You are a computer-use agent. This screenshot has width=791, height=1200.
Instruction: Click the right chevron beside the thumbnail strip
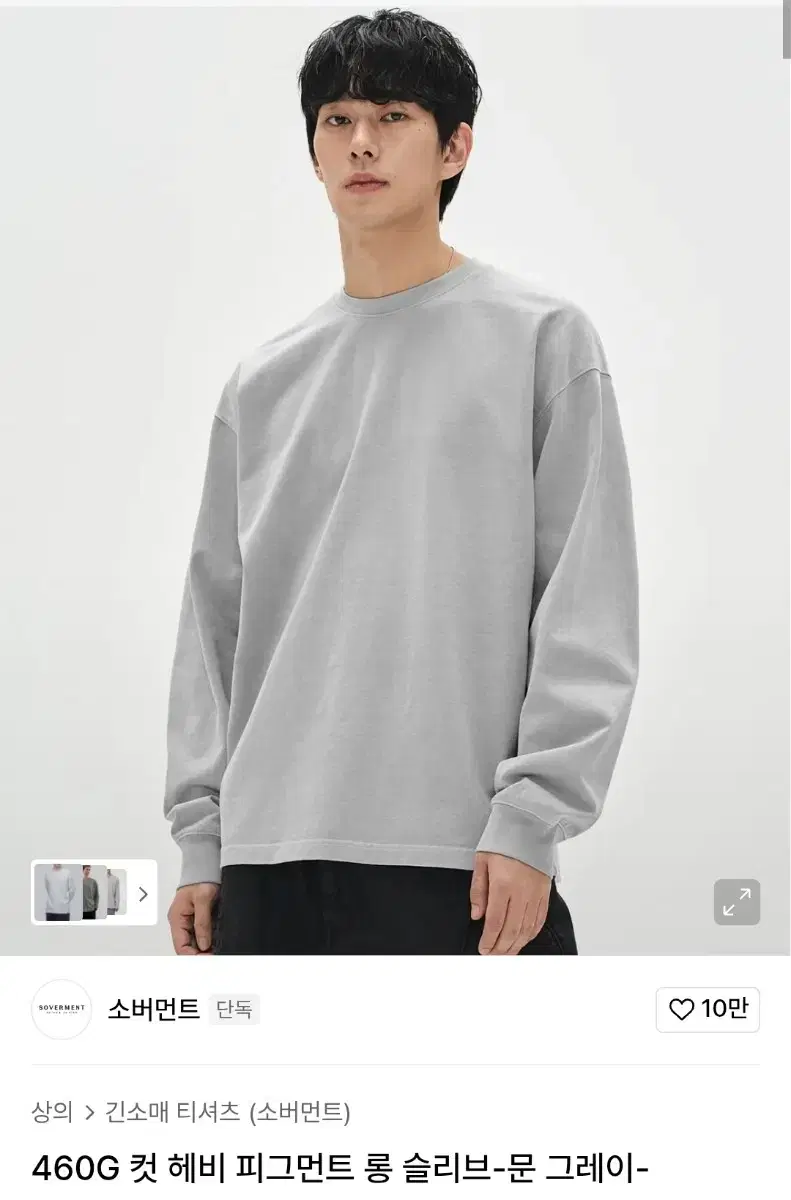pyautogui.click(x=144, y=894)
